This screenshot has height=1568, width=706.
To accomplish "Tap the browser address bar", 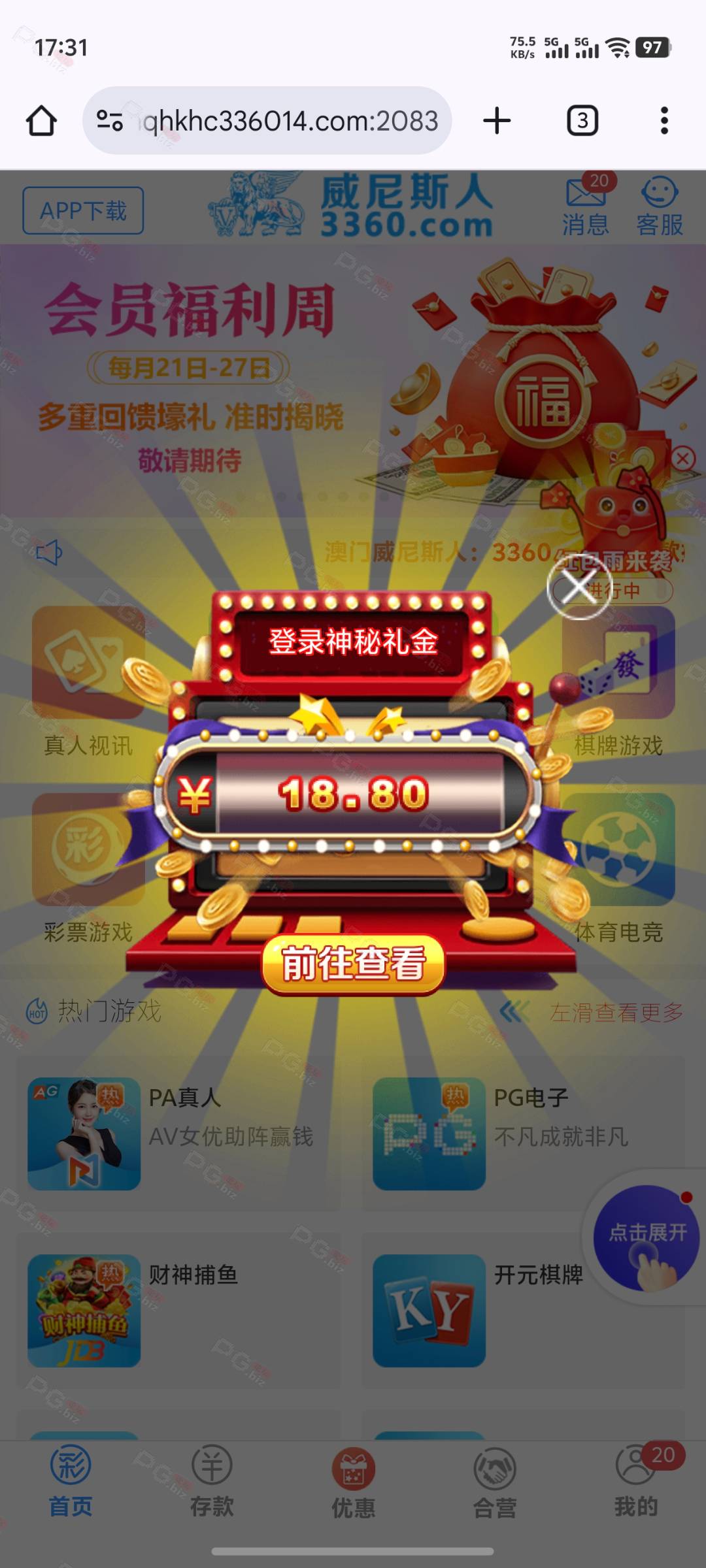I will pyautogui.click(x=267, y=121).
